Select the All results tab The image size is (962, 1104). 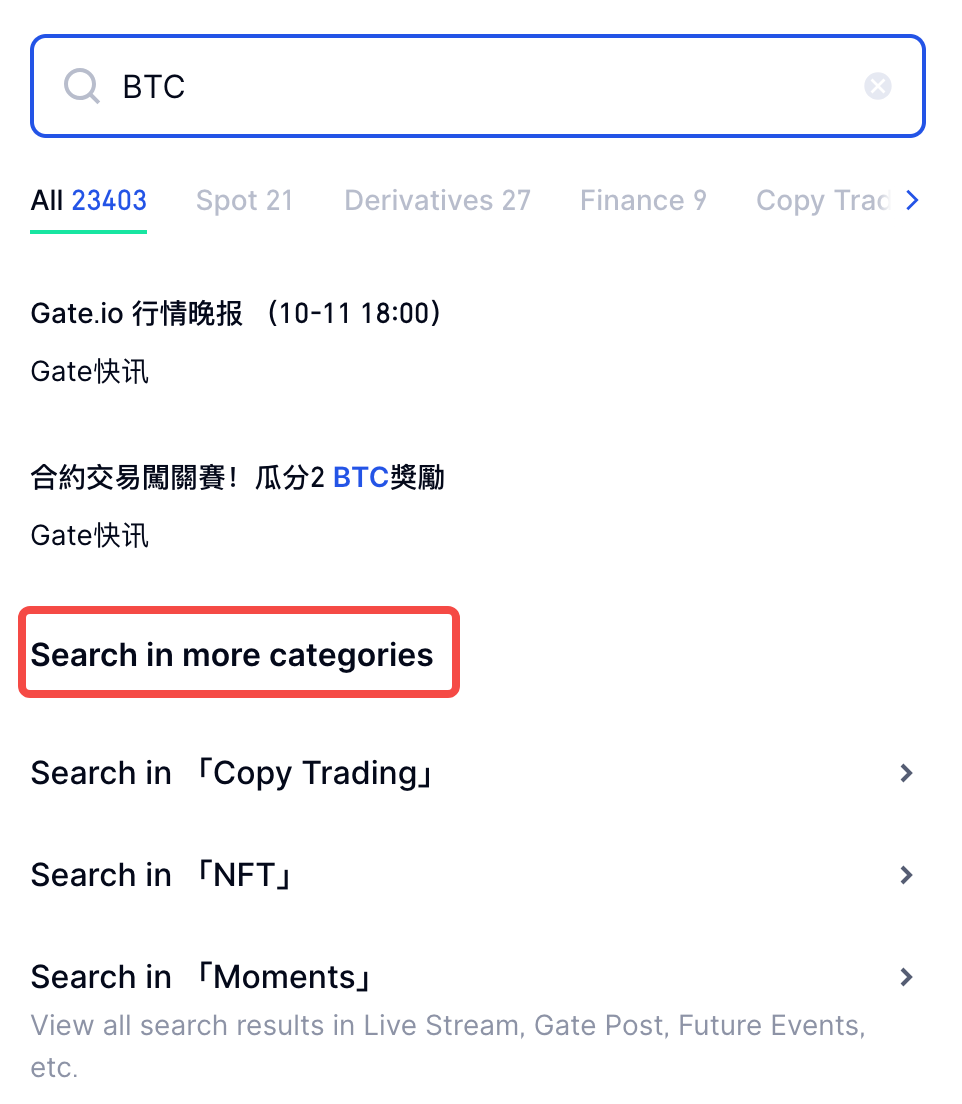click(88, 201)
